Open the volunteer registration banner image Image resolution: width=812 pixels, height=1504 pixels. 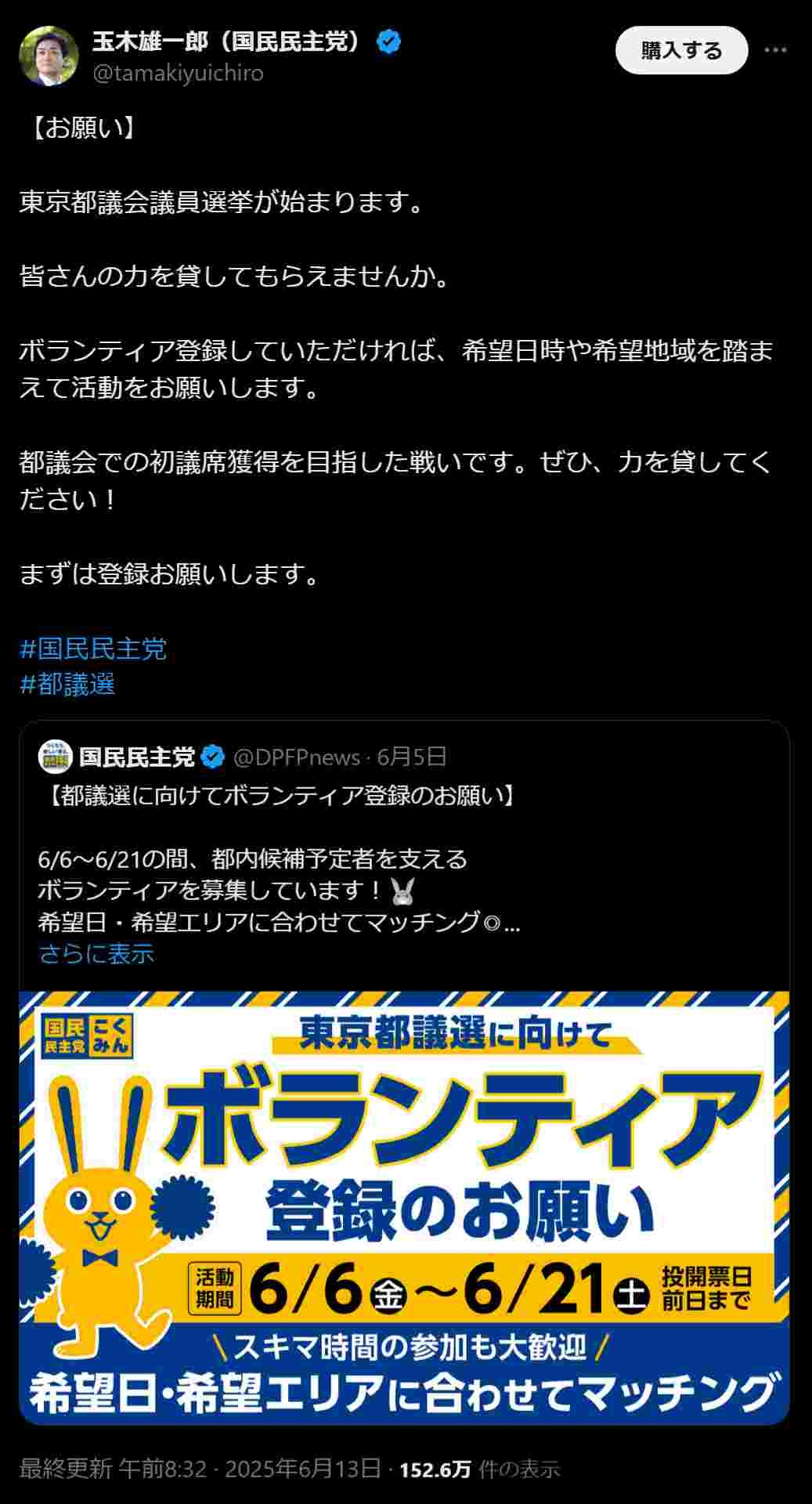404,1208
